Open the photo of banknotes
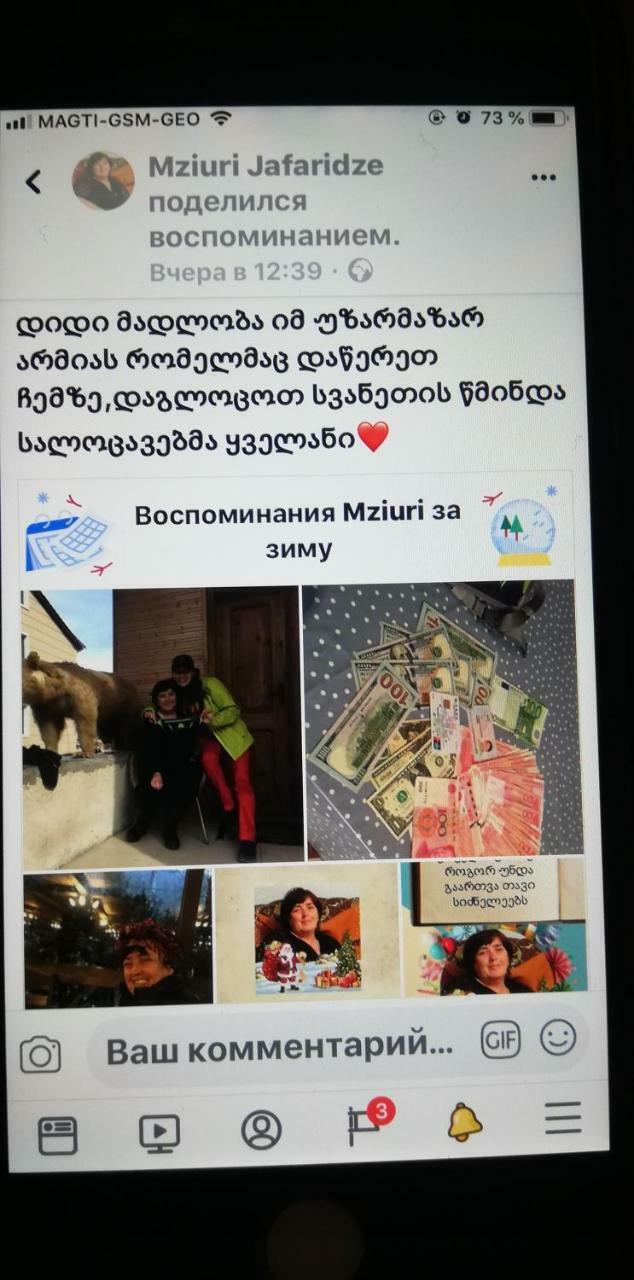 coord(440,720)
